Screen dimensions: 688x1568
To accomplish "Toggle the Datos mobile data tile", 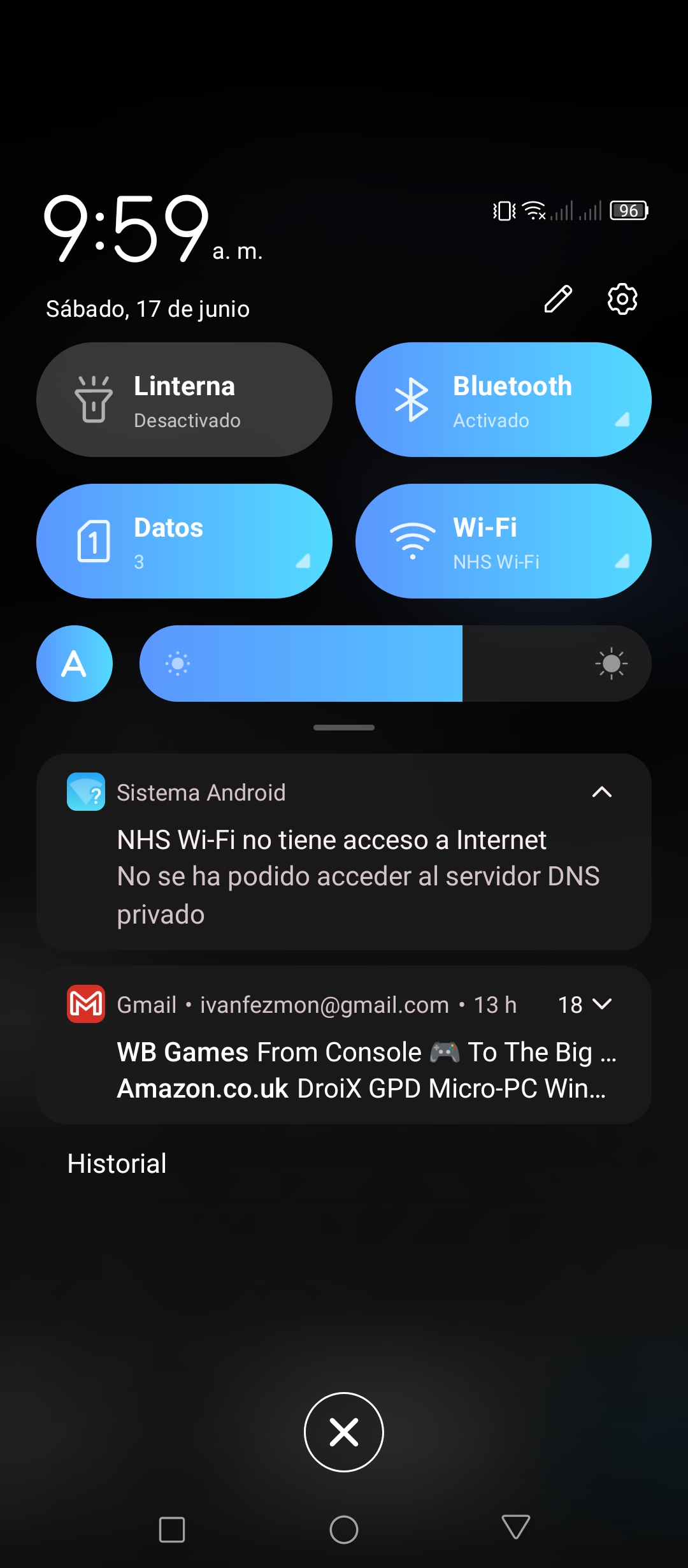I will point(184,541).
